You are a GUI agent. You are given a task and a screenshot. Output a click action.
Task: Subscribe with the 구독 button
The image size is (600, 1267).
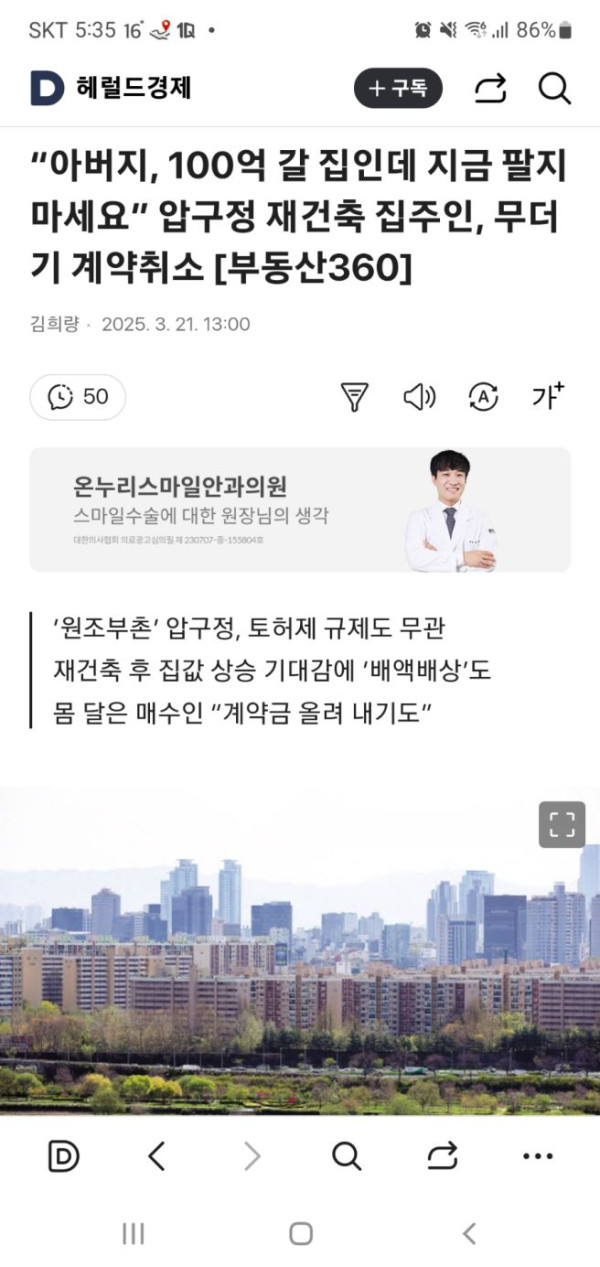click(398, 89)
